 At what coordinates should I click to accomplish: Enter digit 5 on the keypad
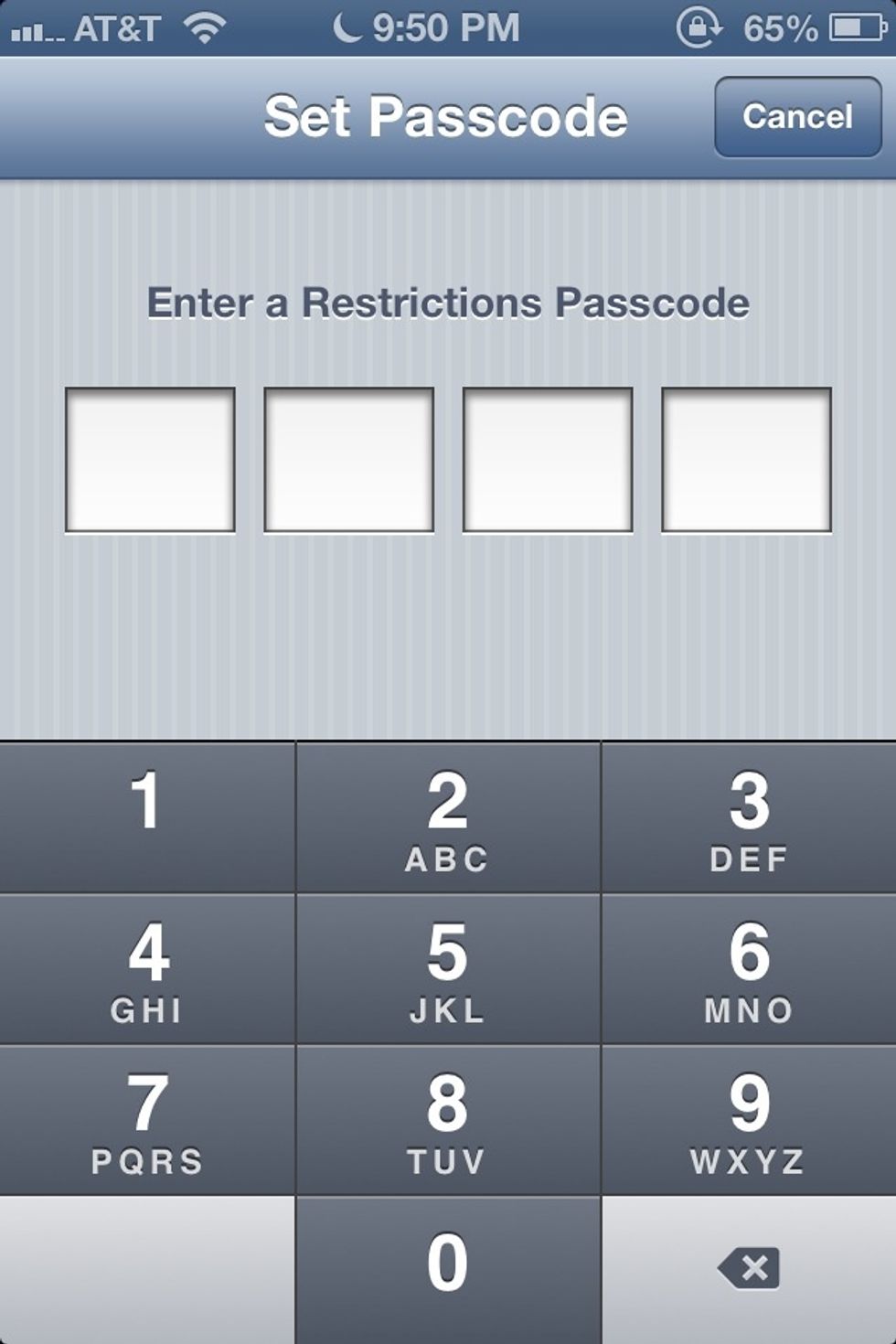pyautogui.click(x=448, y=969)
